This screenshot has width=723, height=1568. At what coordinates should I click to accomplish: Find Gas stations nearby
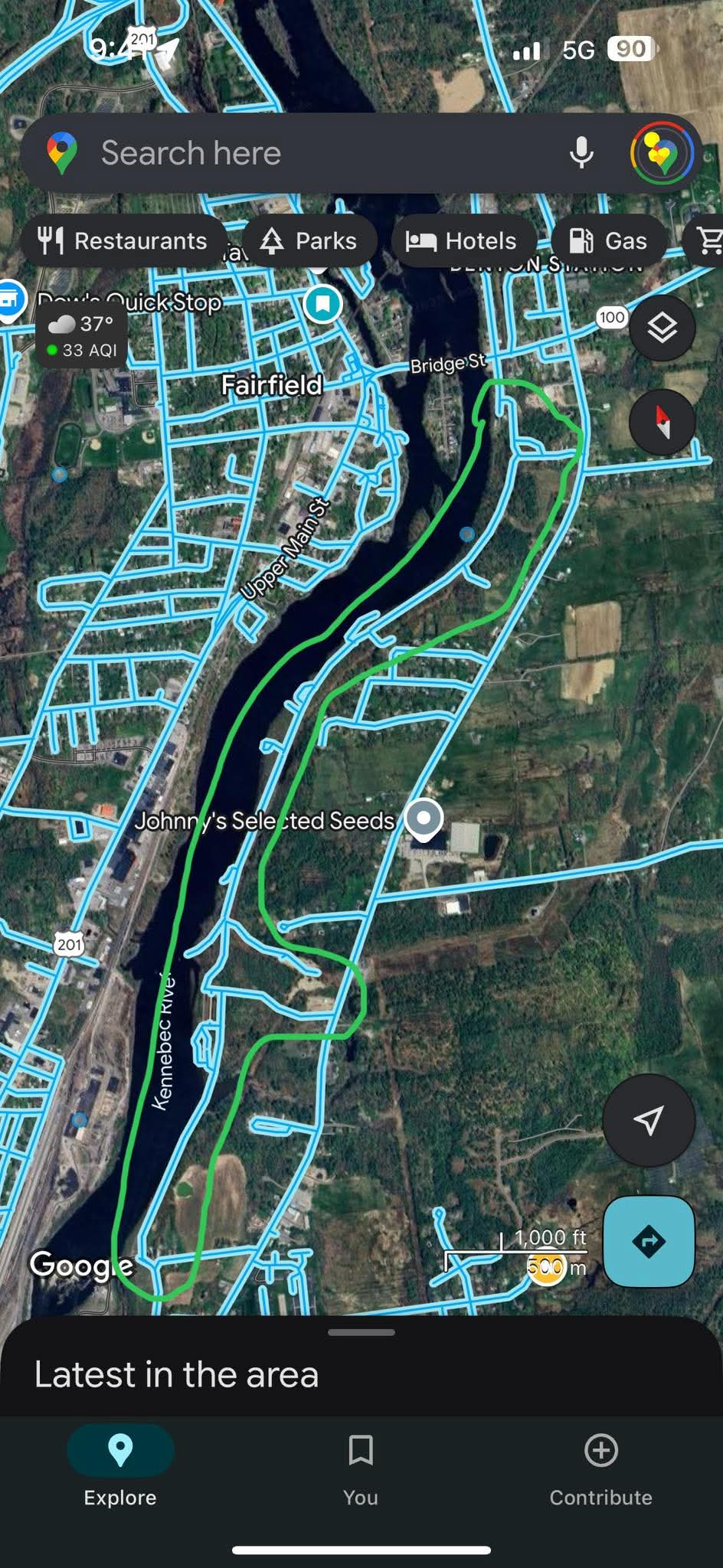[610, 241]
